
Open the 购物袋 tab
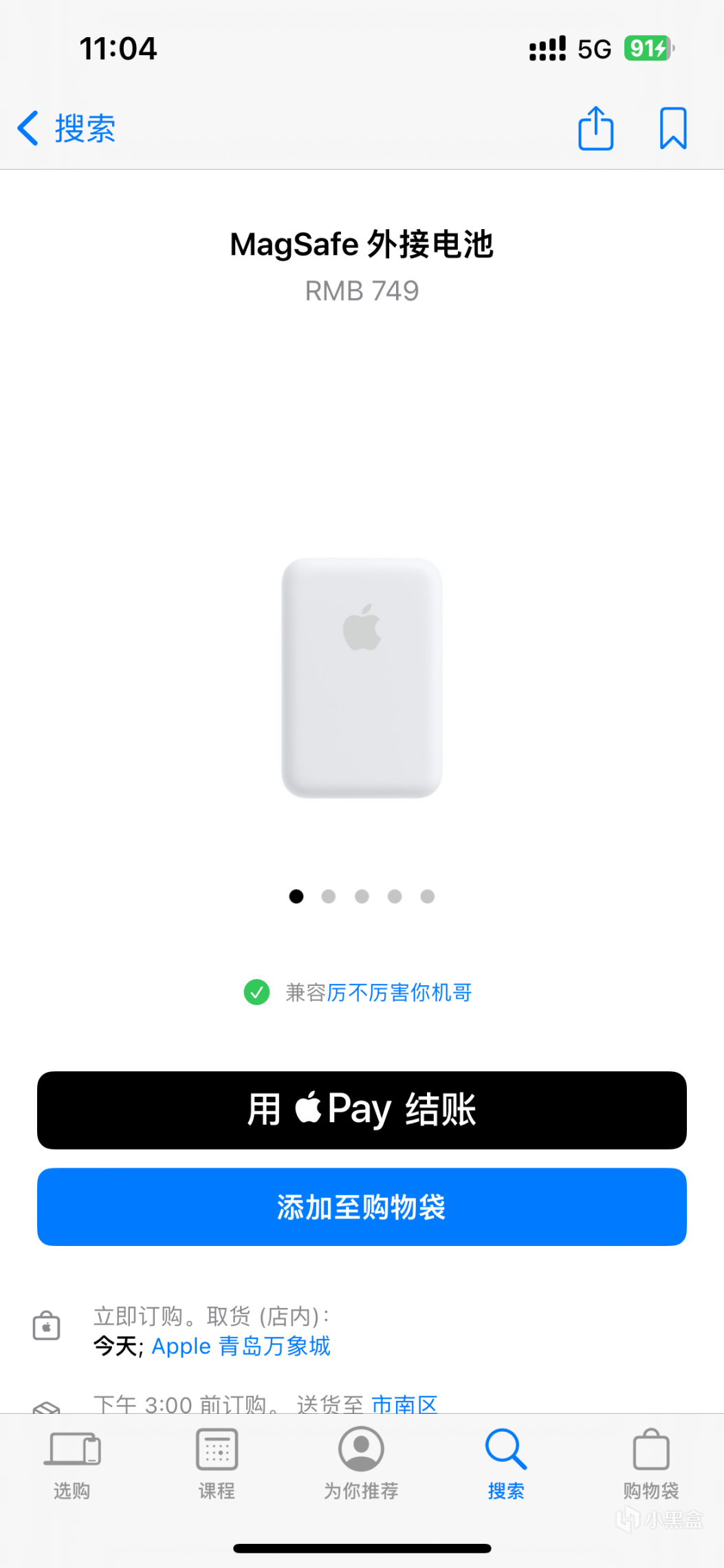tap(650, 1463)
